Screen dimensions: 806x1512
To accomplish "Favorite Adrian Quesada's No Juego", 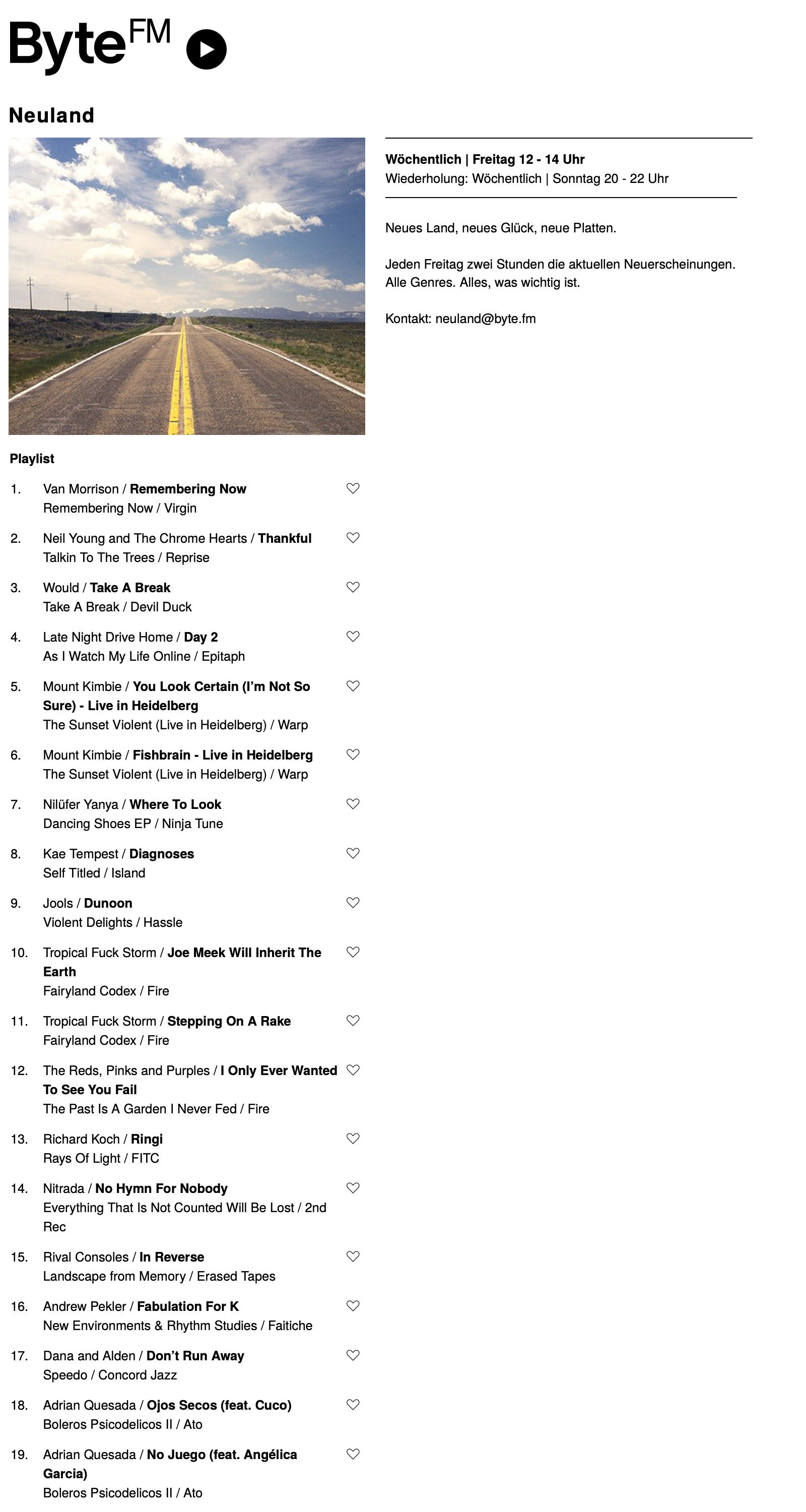I will click(x=353, y=1454).
